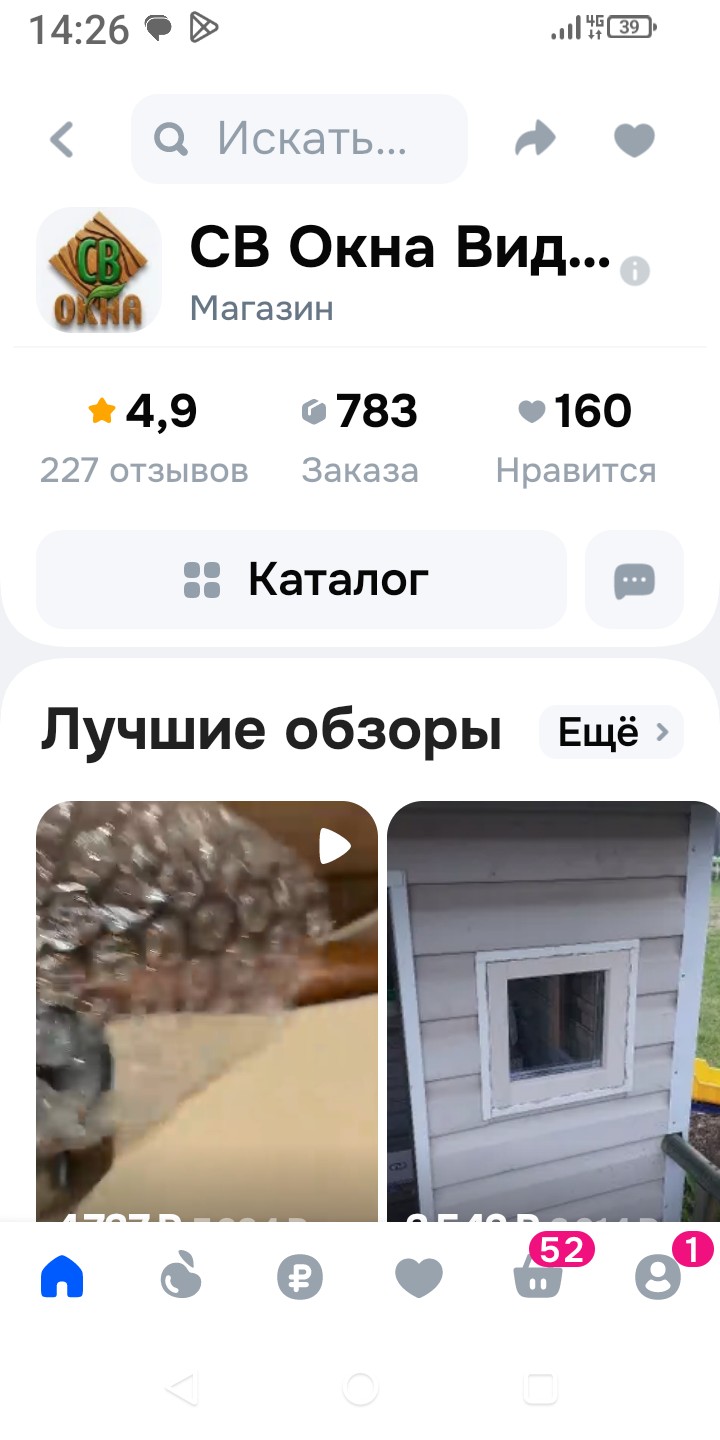Tap the Искать search field
This screenshot has width=720, height=1440.
300,140
